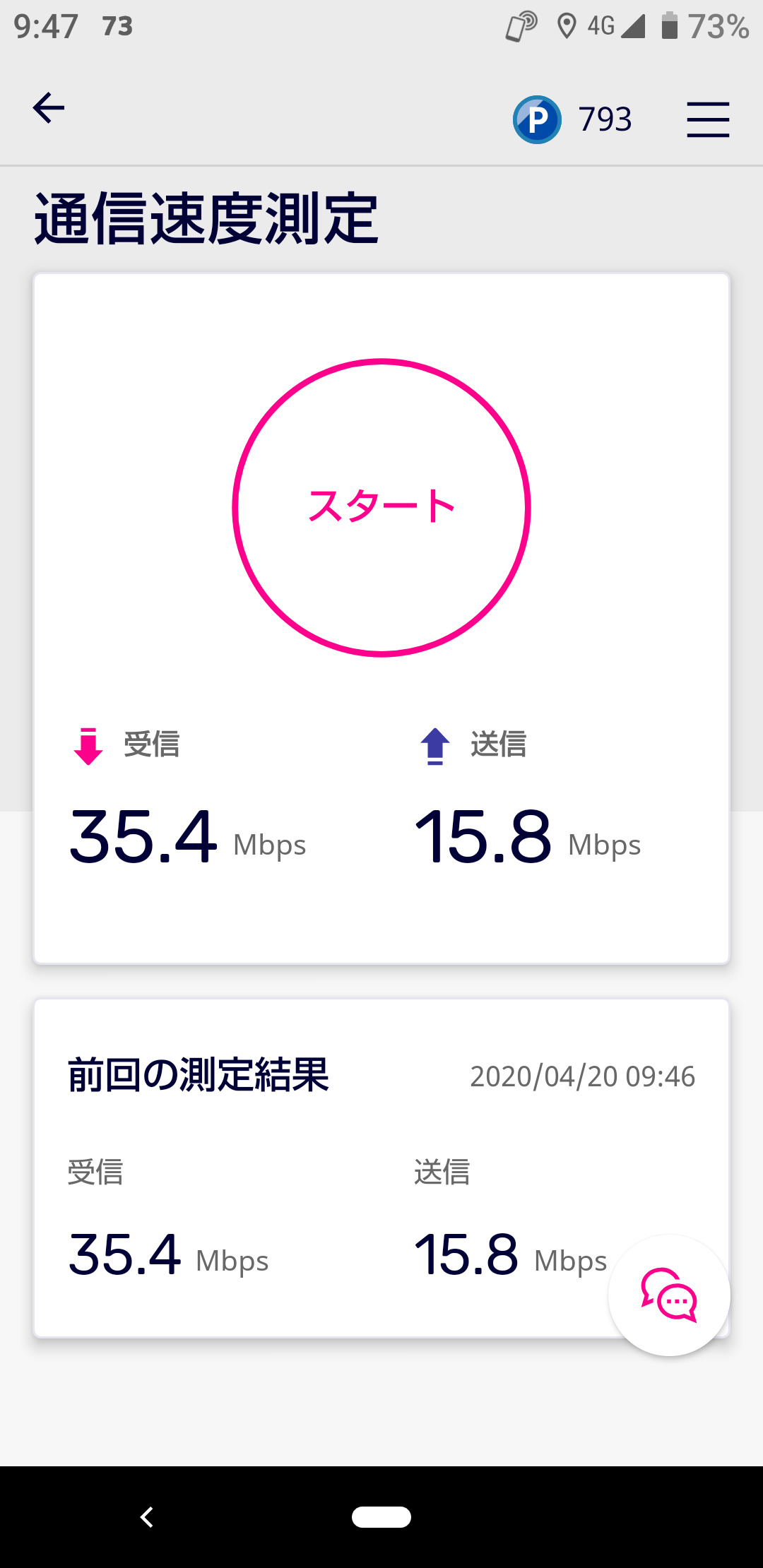Start the speed test with スタート button
Viewport: 763px width, 1568px height.
click(381, 507)
